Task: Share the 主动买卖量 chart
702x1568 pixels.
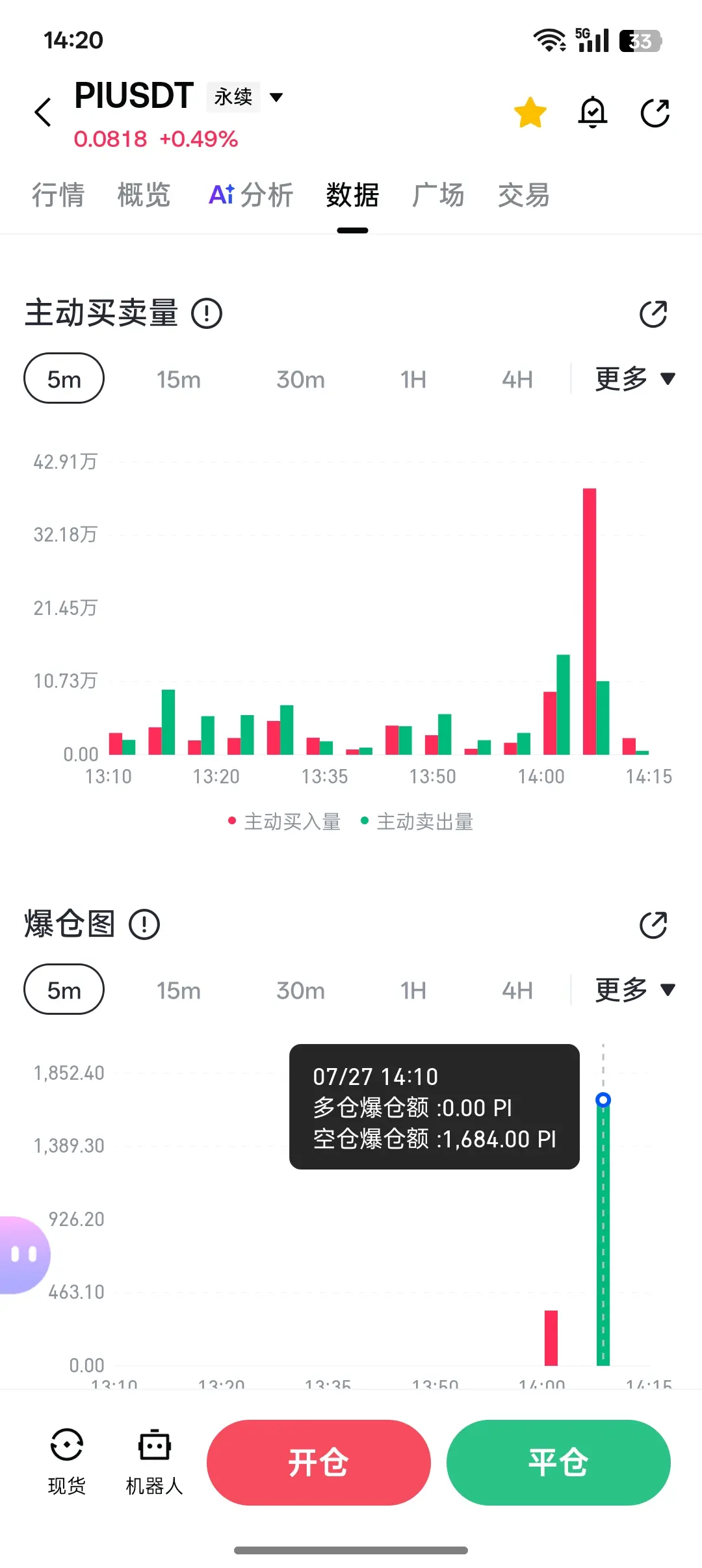Action: 653,314
